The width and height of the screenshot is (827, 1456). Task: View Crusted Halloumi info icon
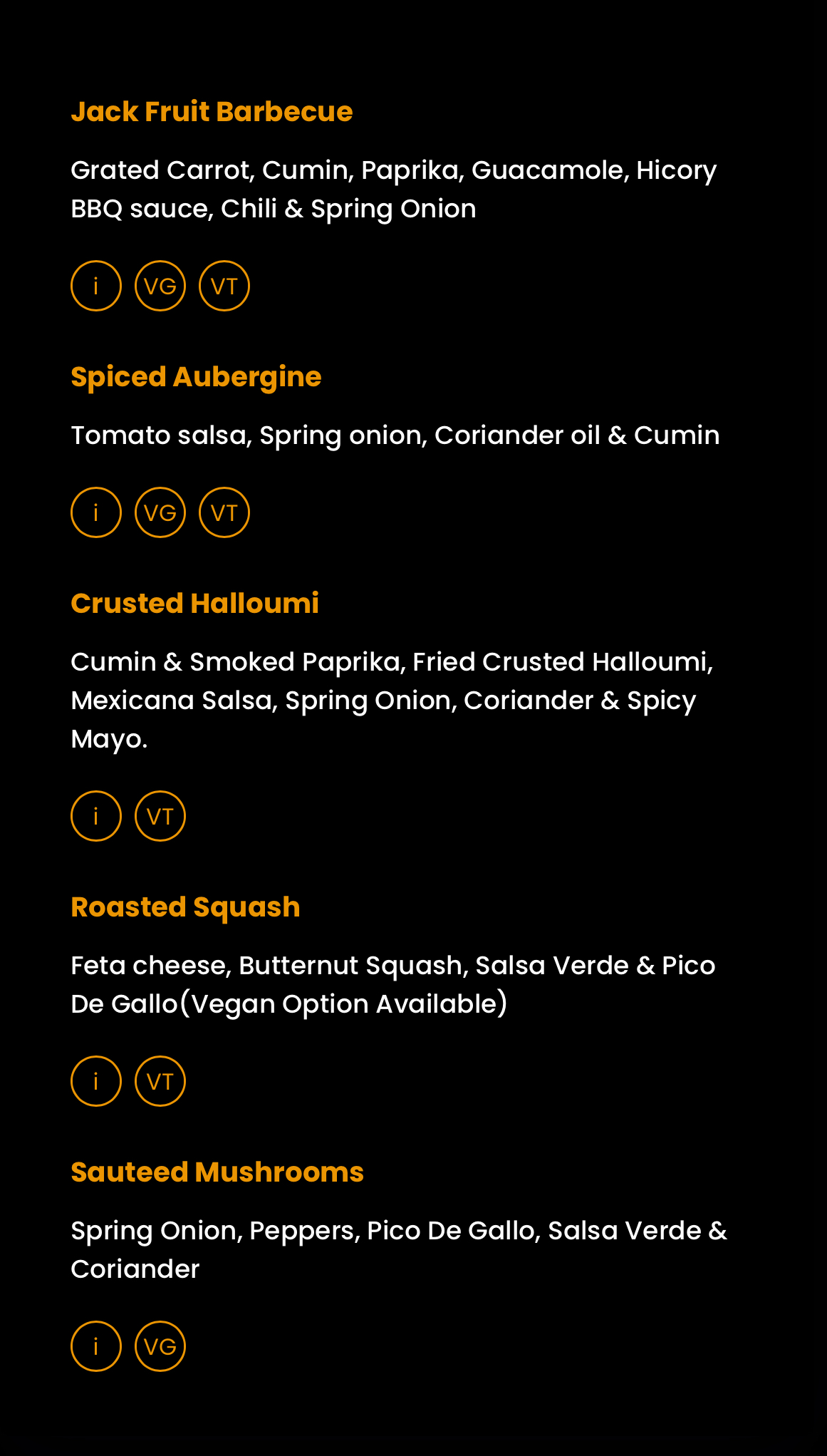[96, 816]
